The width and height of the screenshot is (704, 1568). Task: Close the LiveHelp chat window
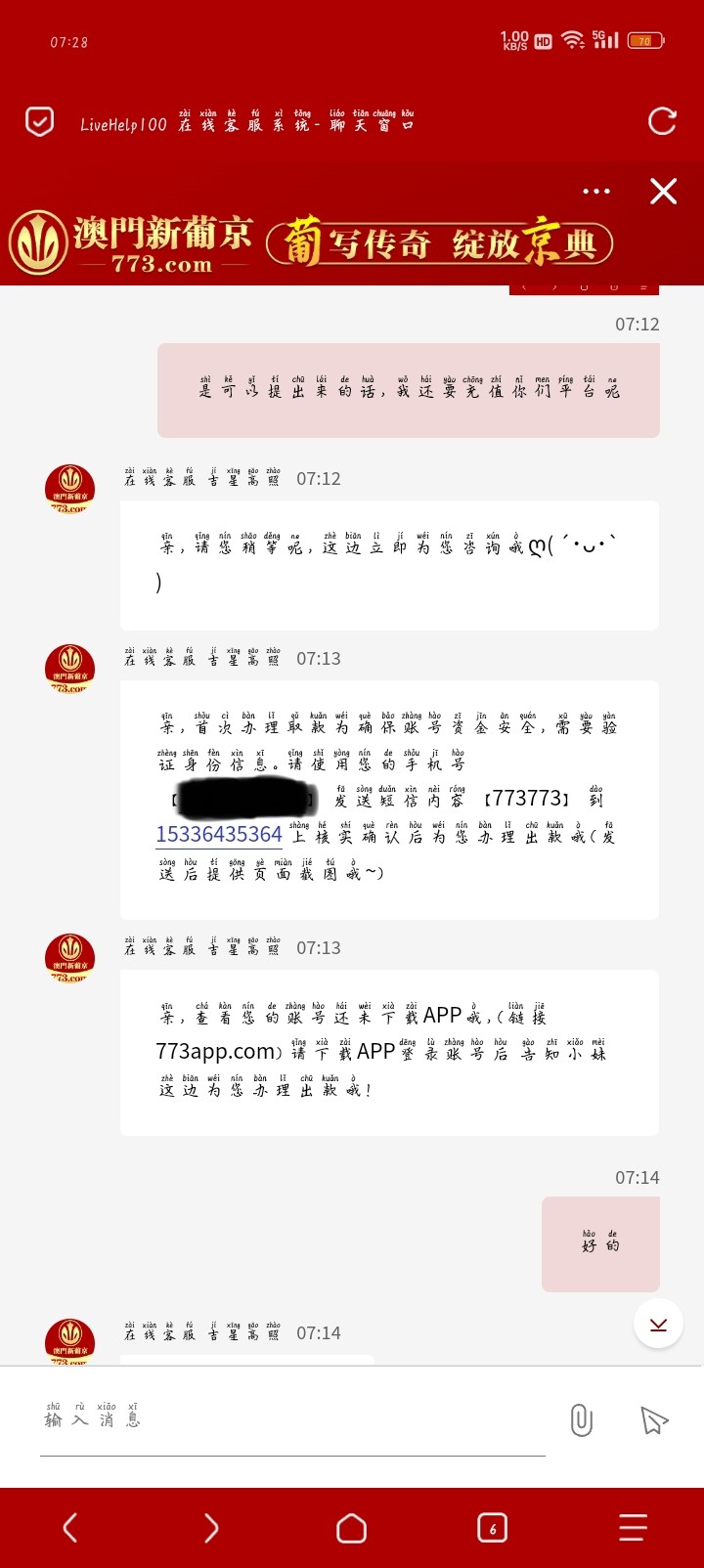click(663, 192)
